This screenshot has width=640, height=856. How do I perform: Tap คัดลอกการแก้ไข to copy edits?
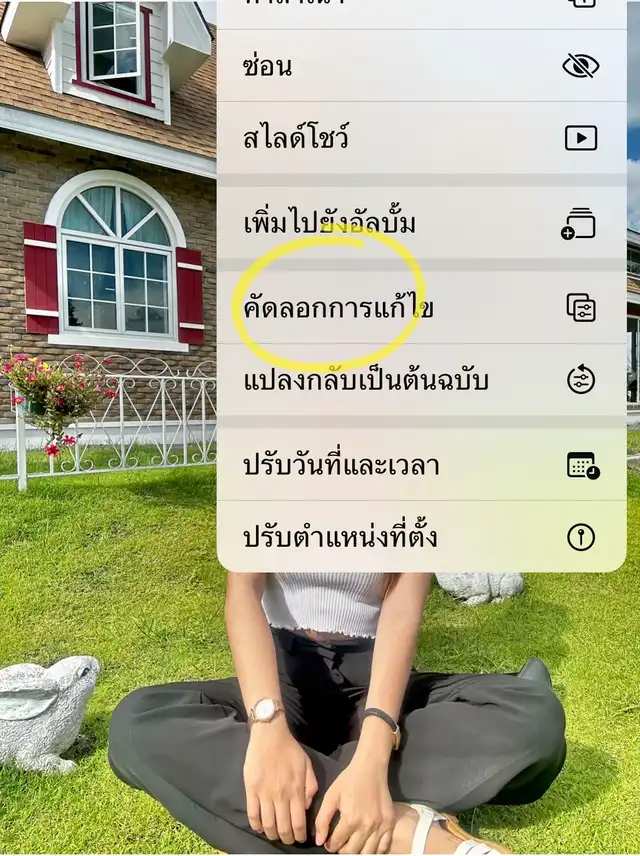[x=421, y=307]
